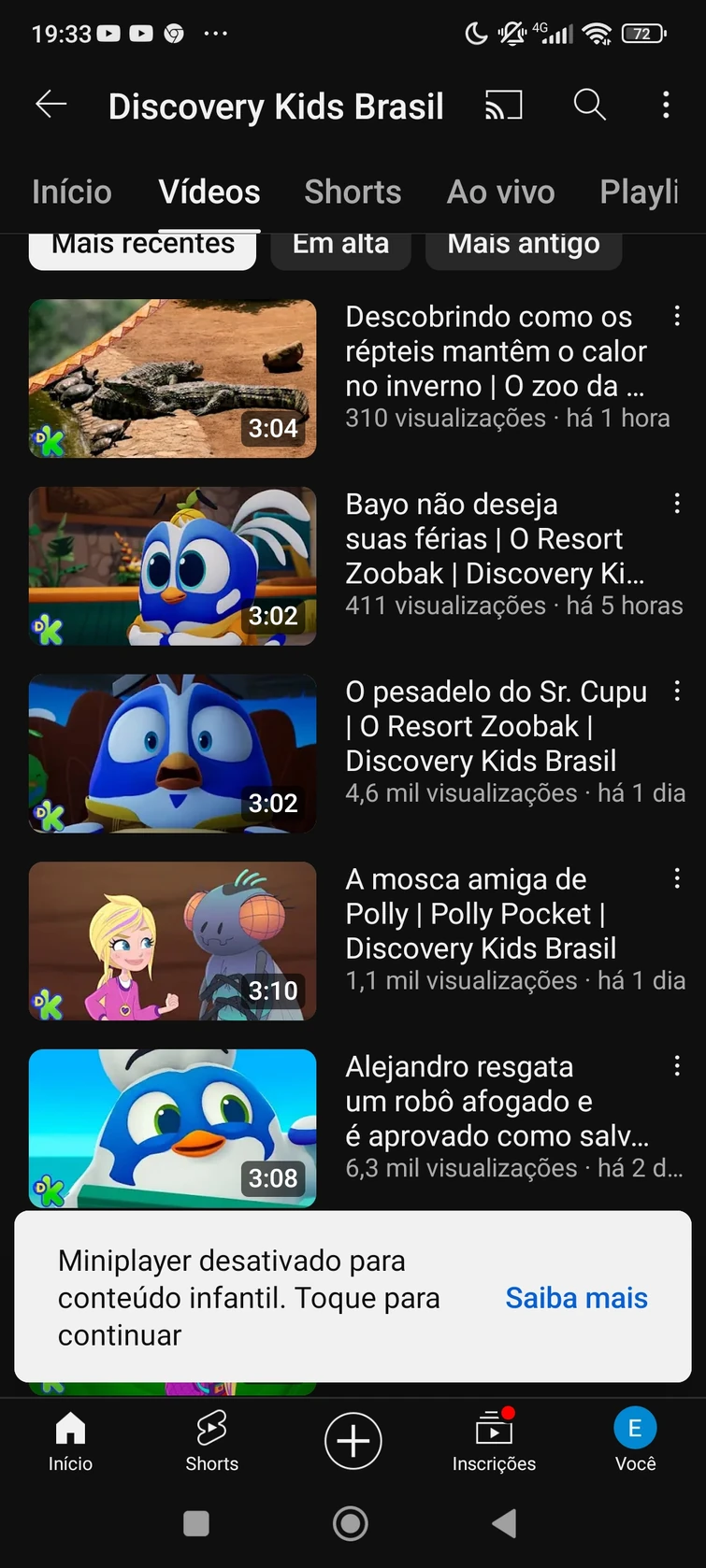This screenshot has height=1568, width=706.
Task: Open the cast to device icon
Action: (x=503, y=106)
